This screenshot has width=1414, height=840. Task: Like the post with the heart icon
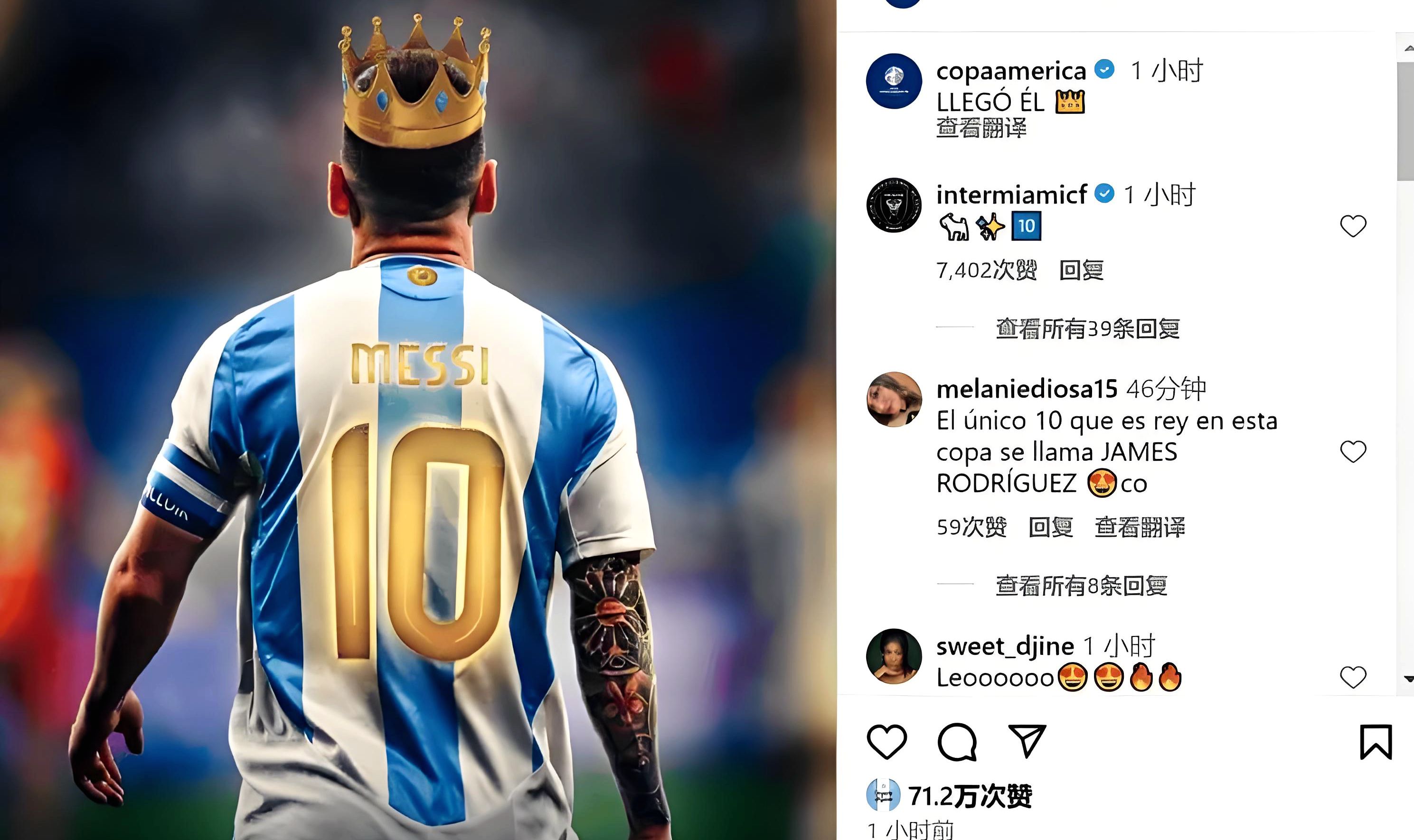pos(887,741)
